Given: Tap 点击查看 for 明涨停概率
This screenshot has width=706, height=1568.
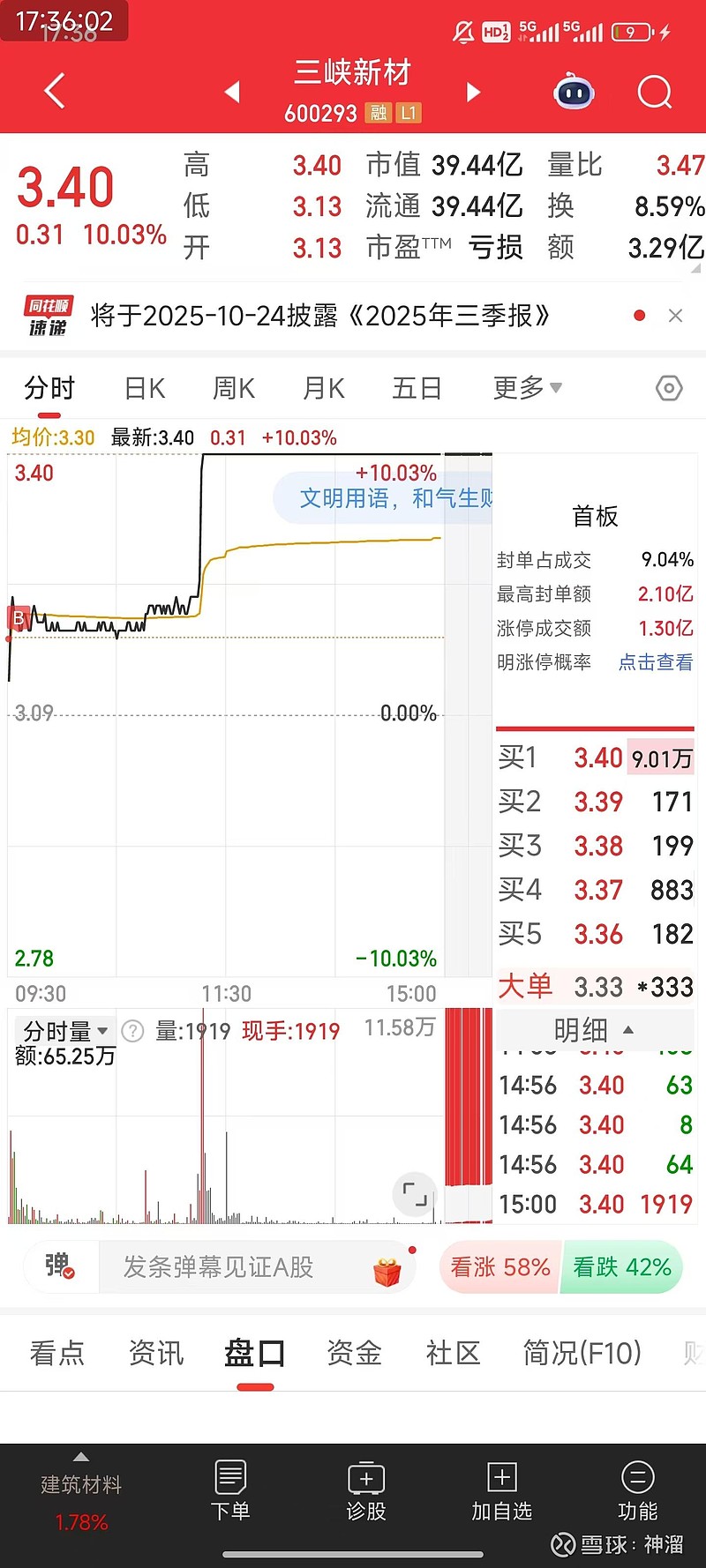Looking at the screenshot, I should tap(655, 662).
